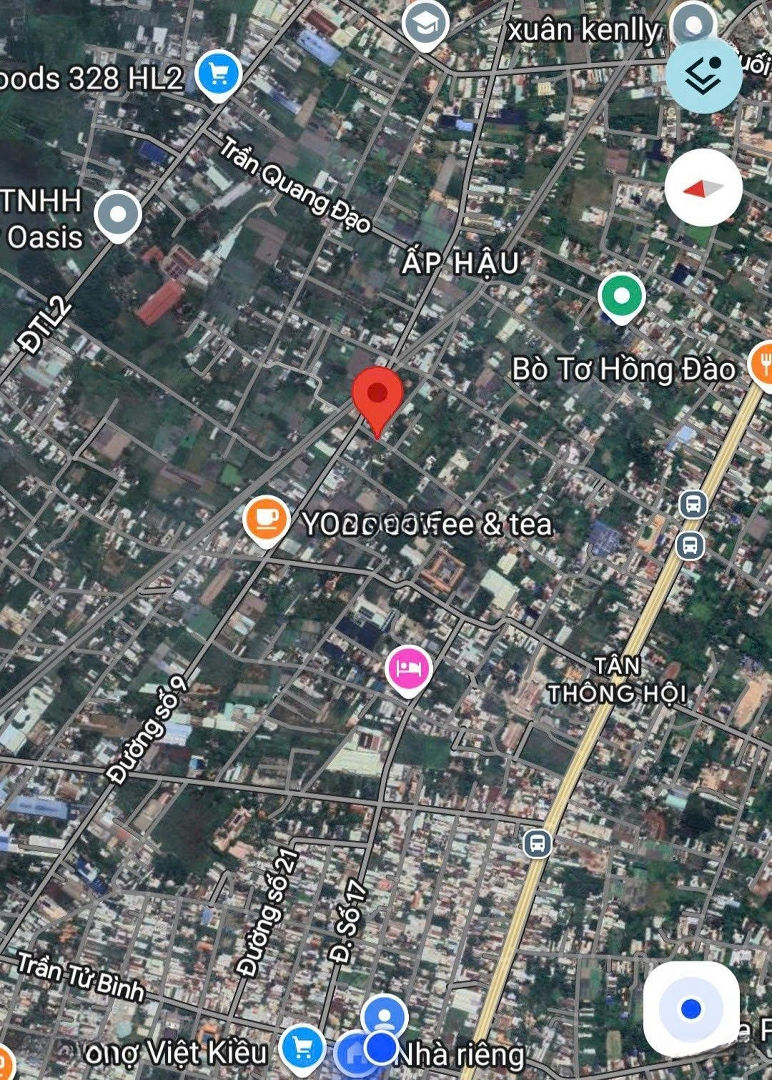This screenshot has width=772, height=1080.
Task: Reset map orientation with the compass
Action: (x=703, y=188)
